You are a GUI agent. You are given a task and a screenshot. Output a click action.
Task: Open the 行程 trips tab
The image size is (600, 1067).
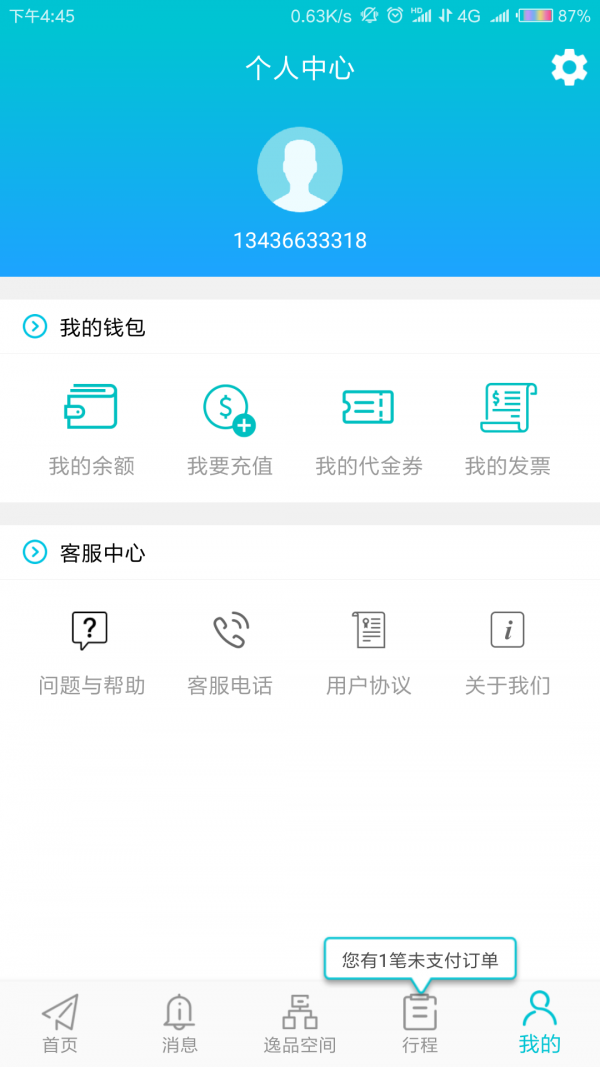(420, 1024)
